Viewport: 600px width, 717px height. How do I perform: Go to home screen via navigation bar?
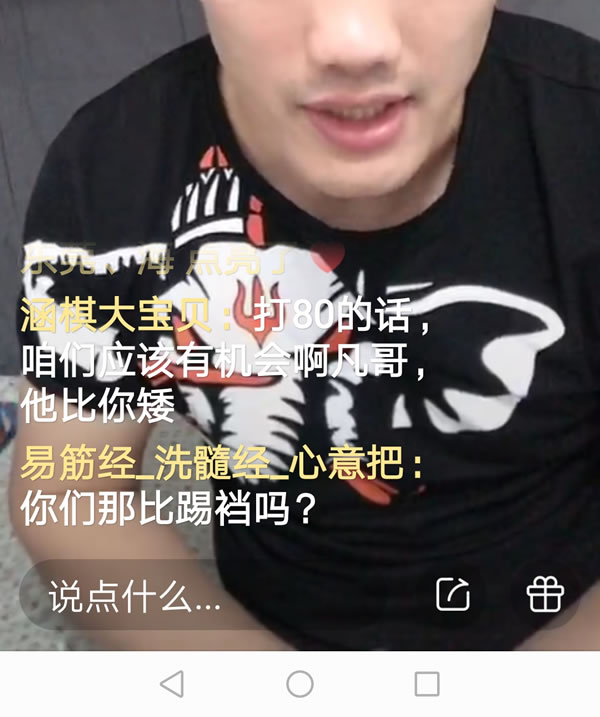point(300,684)
